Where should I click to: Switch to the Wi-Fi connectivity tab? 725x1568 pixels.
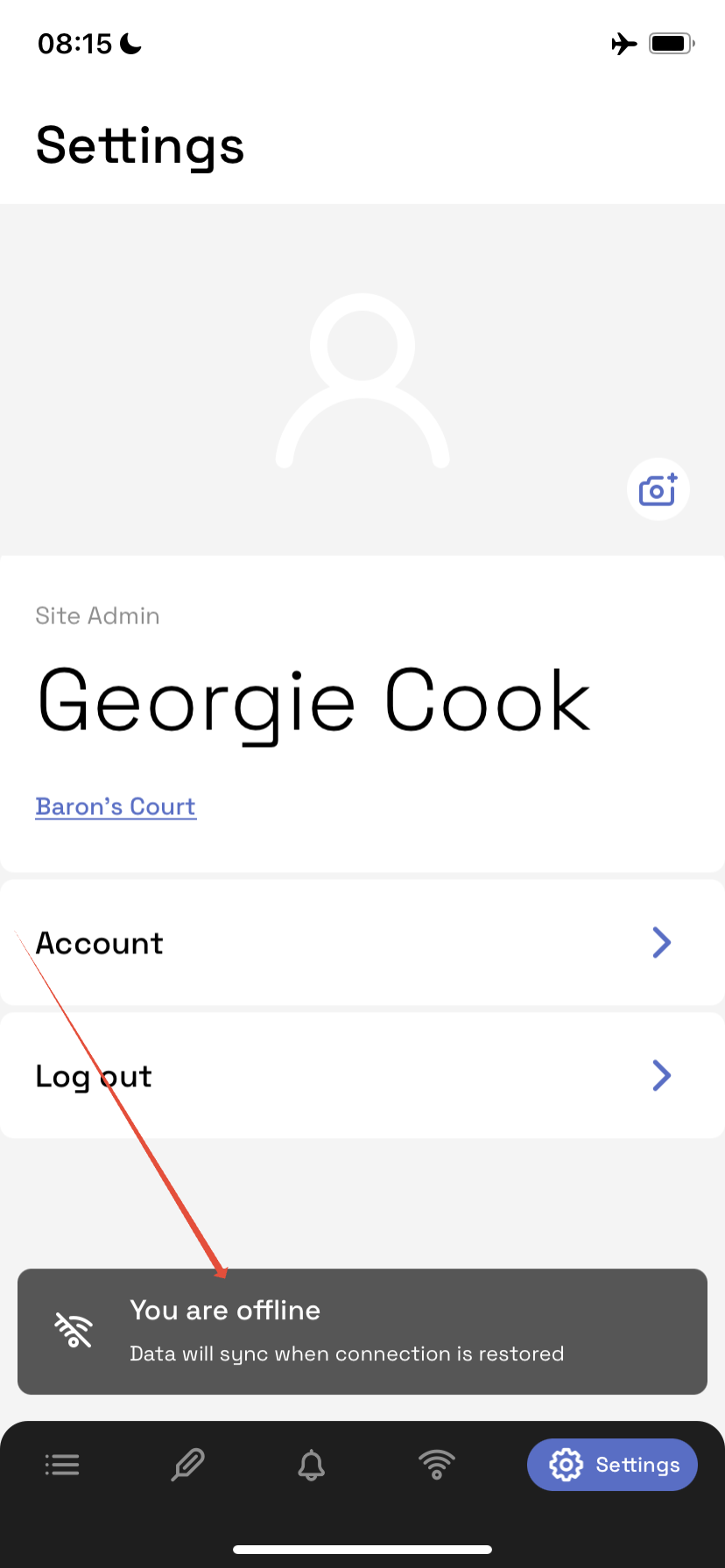click(436, 1465)
